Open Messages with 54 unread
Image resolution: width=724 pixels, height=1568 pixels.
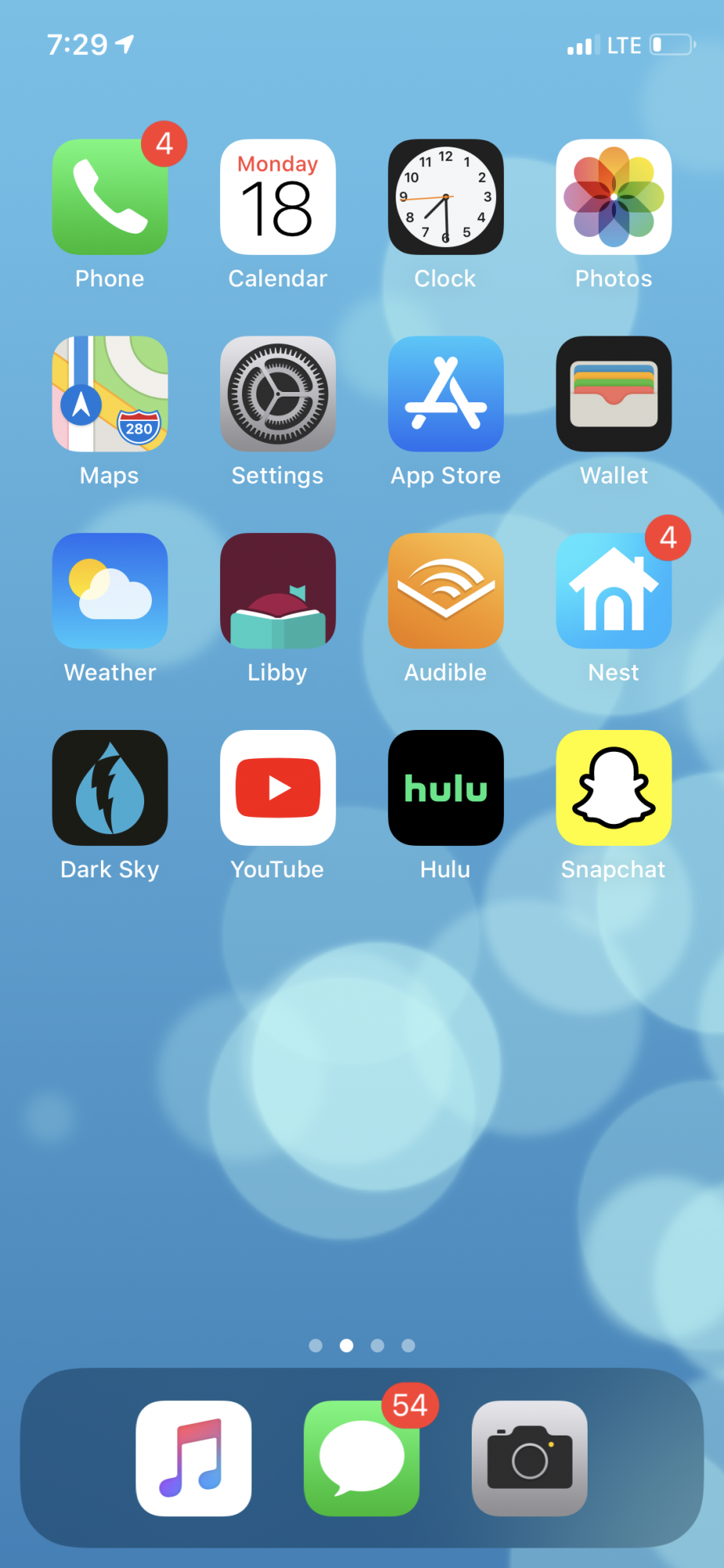362,1458
